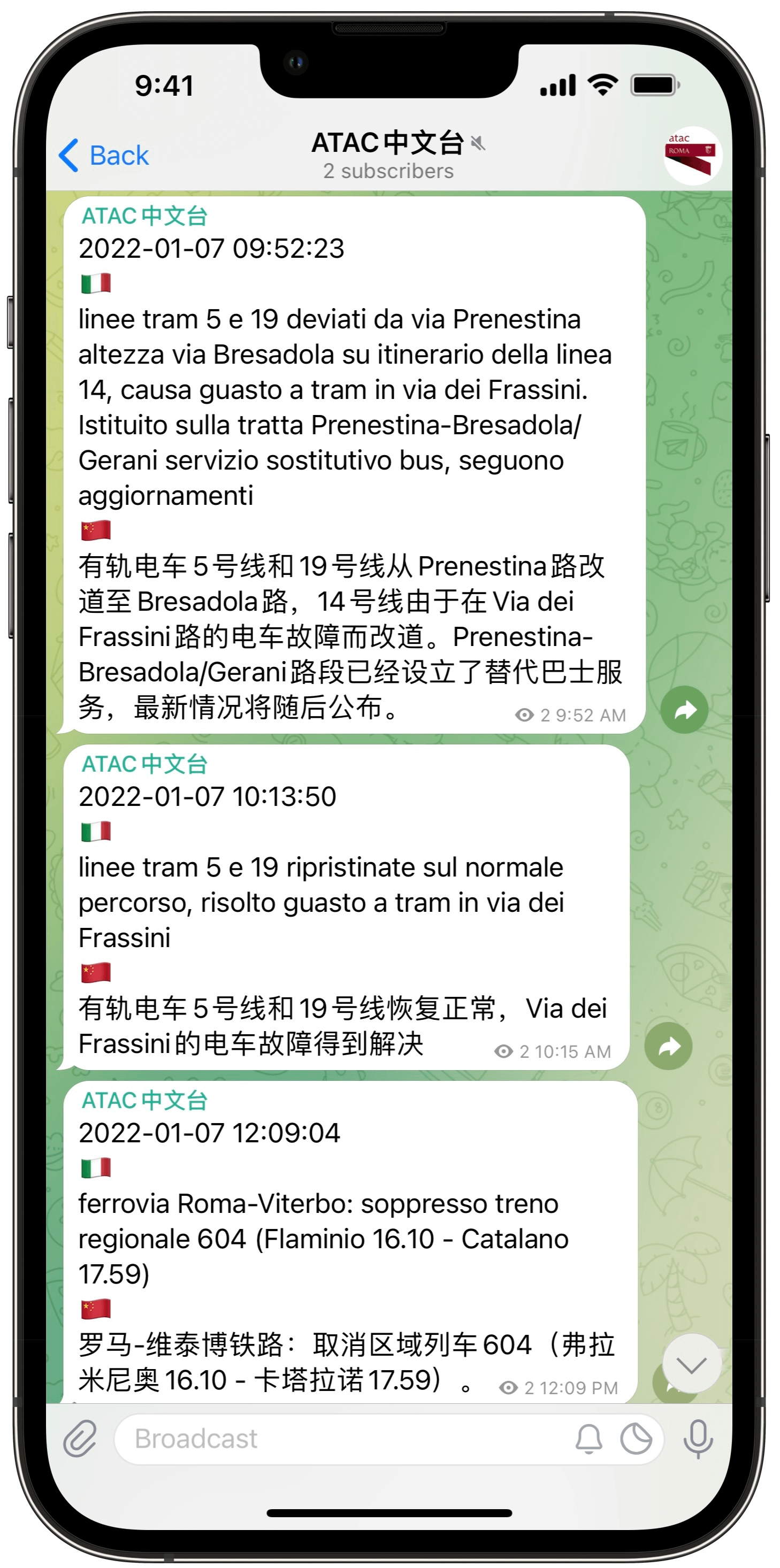Viewport: 780px width, 1568px height.
Task: Open ATAC 中文台 channel info header
Action: (x=389, y=155)
